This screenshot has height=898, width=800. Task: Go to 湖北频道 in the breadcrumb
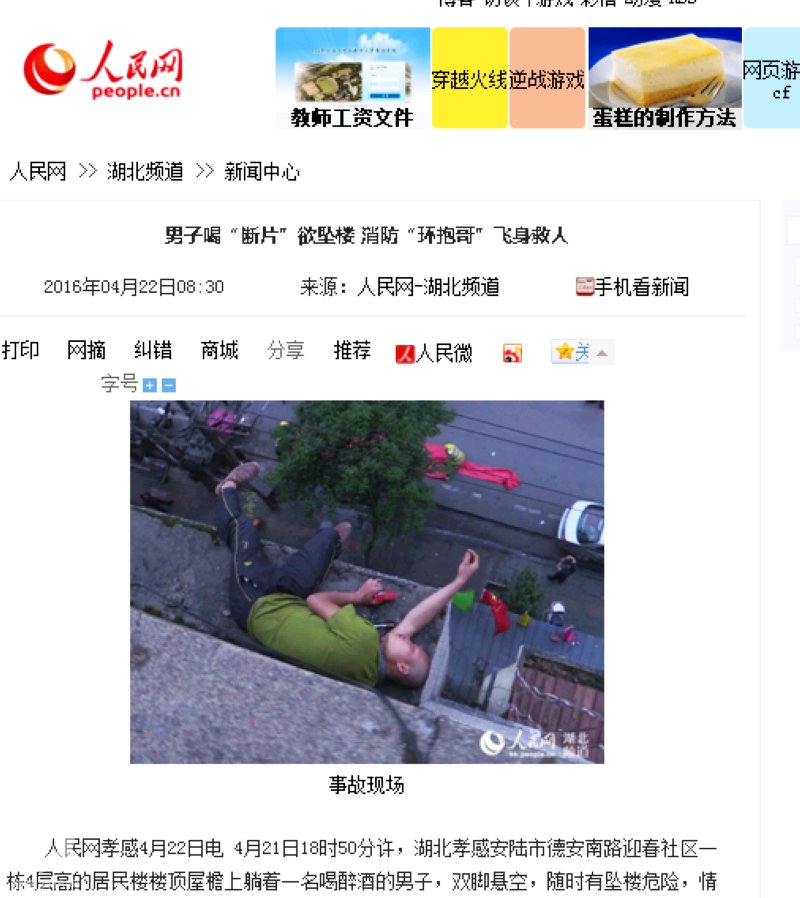146,172
